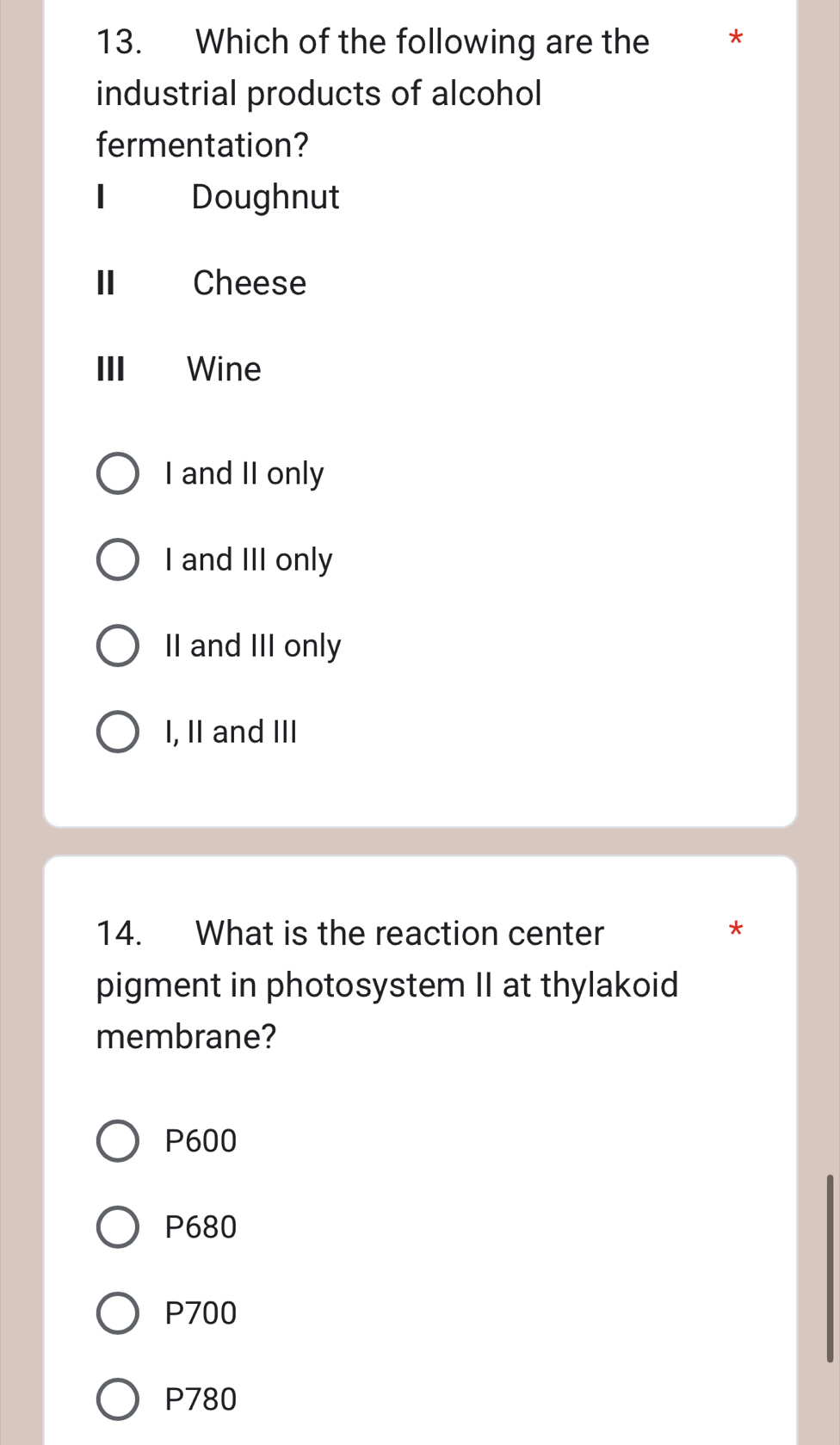The width and height of the screenshot is (840, 1445).
Task: Pick P700 for question 14
Action: pyautogui.click(x=117, y=1313)
